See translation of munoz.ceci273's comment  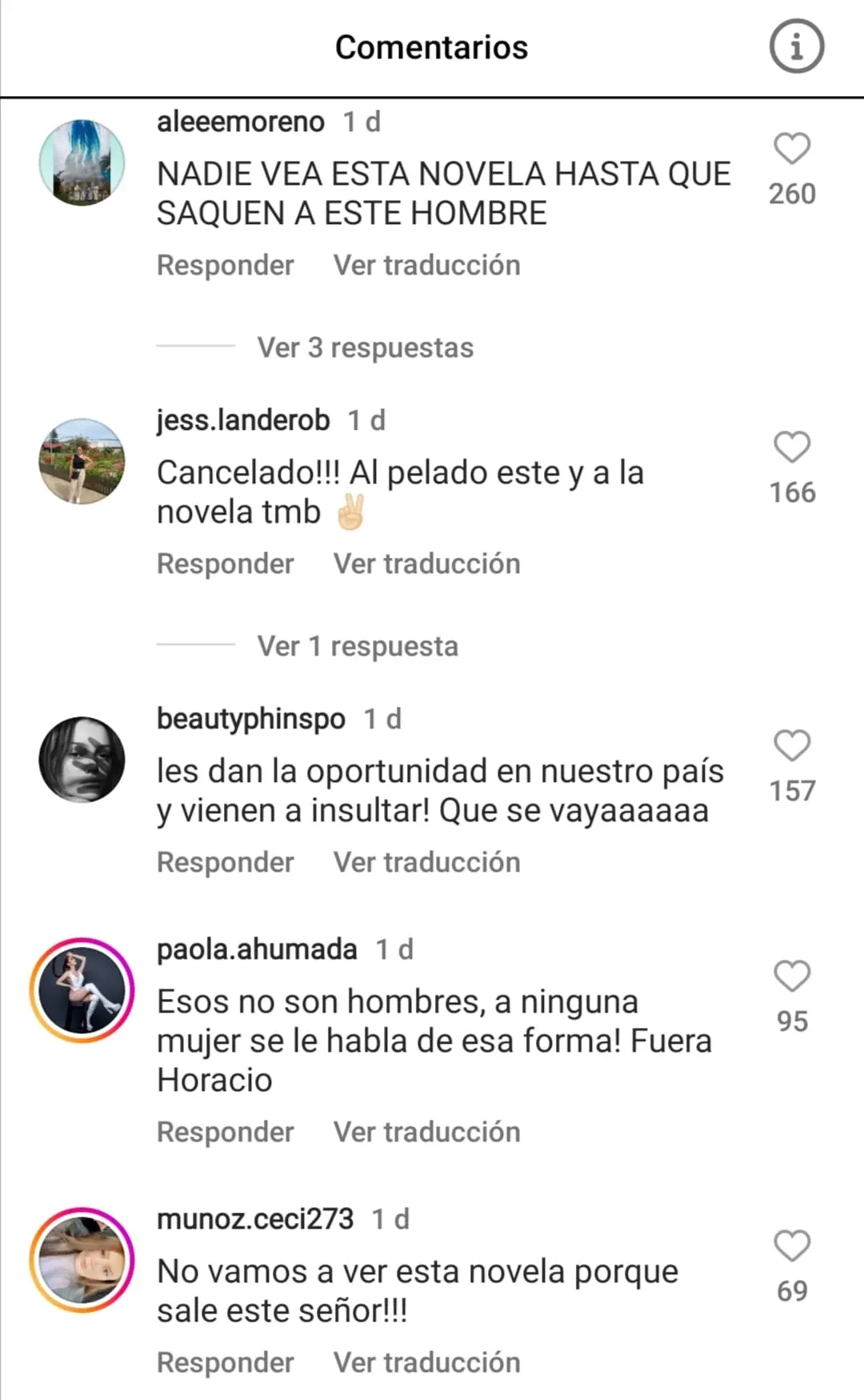click(x=426, y=1363)
